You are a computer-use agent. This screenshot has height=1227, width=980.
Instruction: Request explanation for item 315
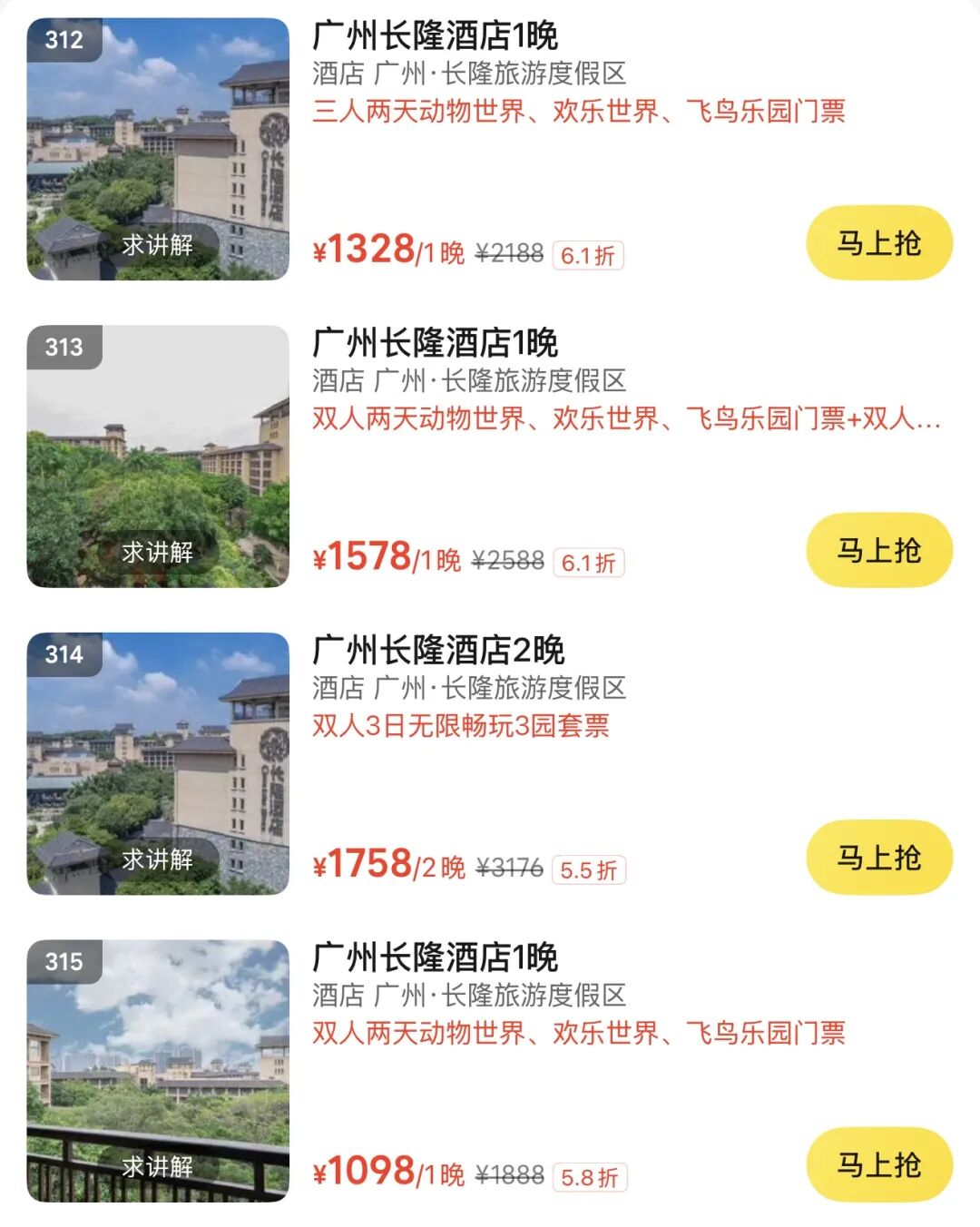click(158, 1166)
